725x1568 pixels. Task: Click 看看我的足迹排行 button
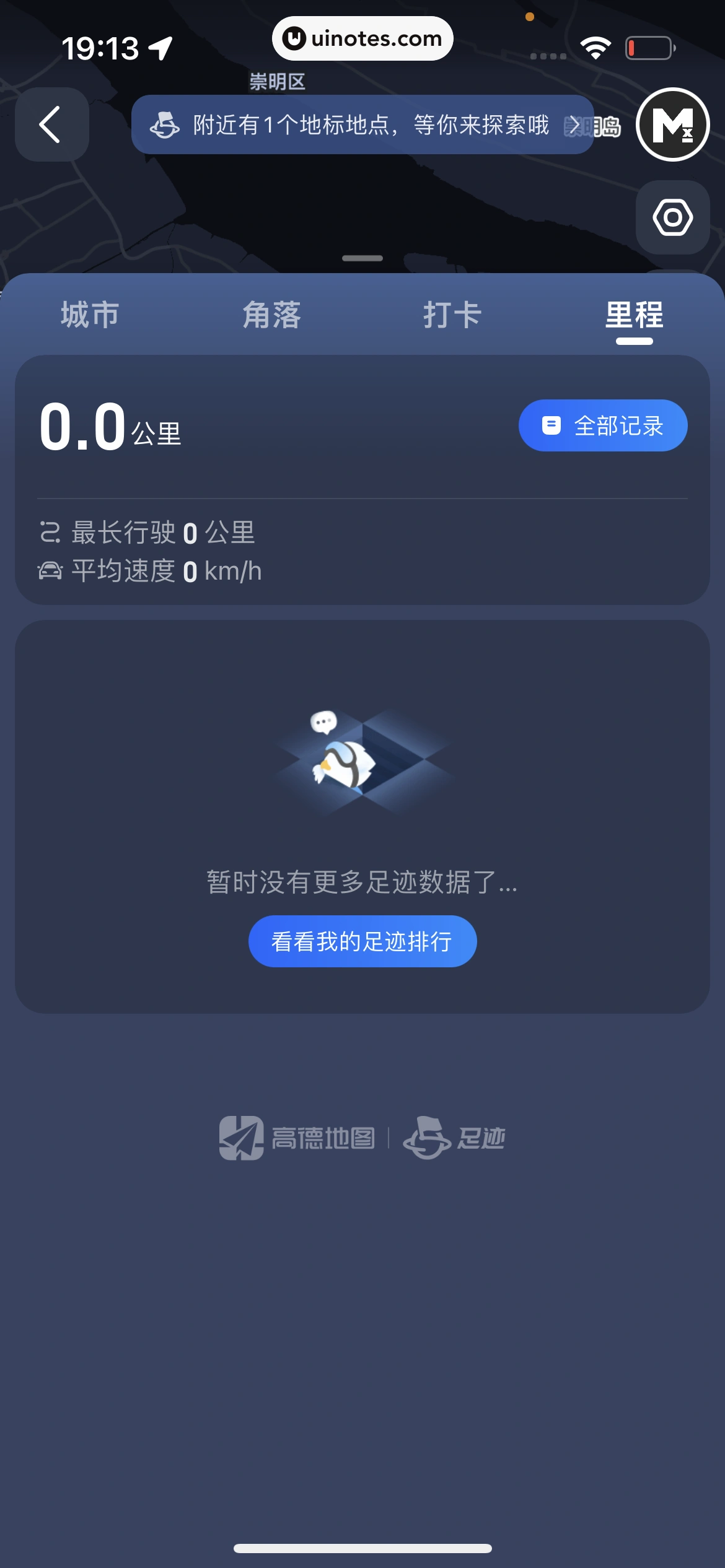tap(362, 941)
